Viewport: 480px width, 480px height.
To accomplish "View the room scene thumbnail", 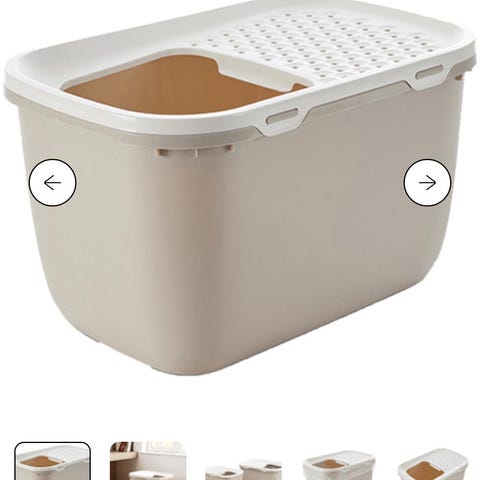I will pos(149,461).
